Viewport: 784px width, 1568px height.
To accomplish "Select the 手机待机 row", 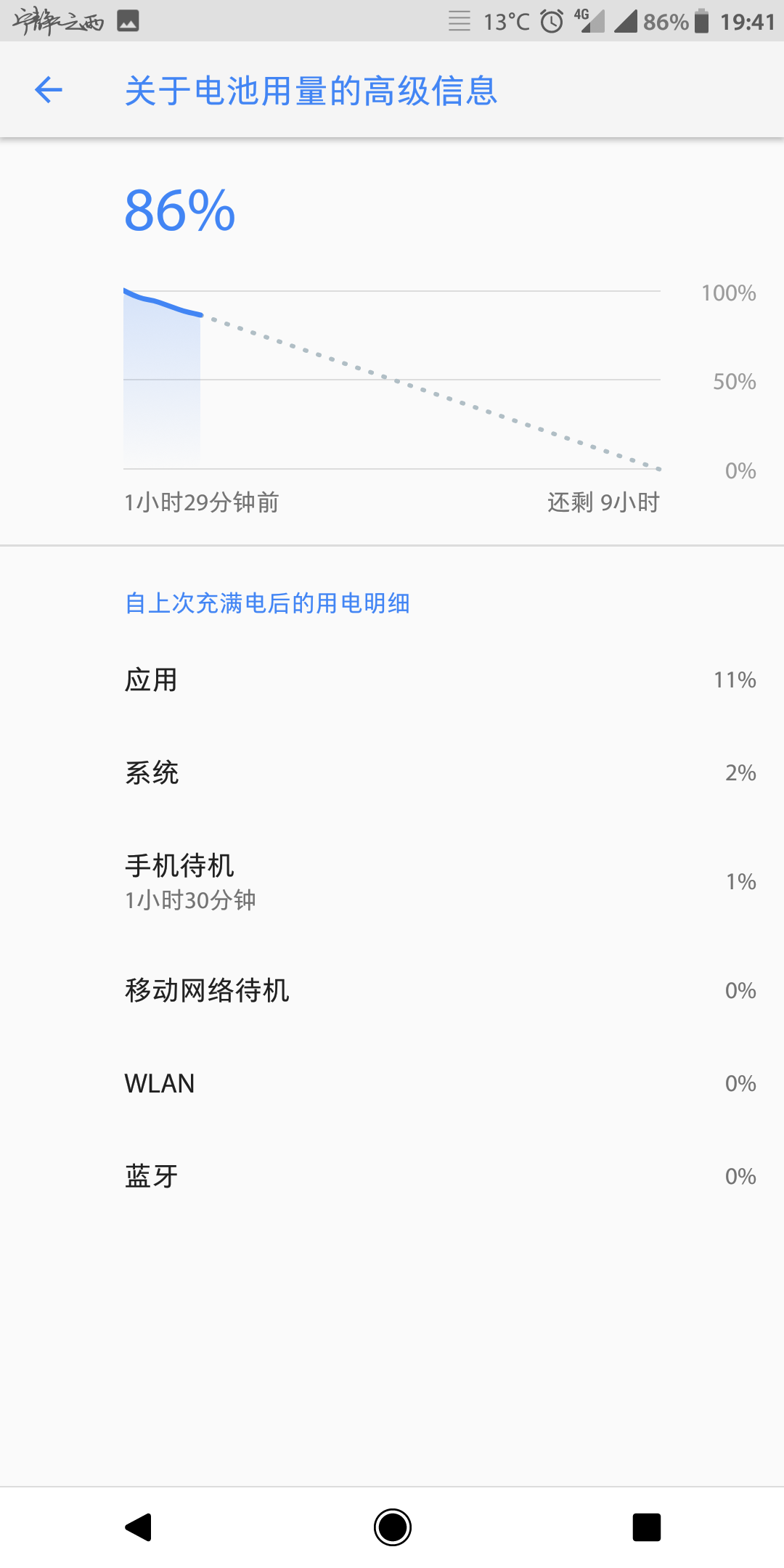I will (x=392, y=881).
